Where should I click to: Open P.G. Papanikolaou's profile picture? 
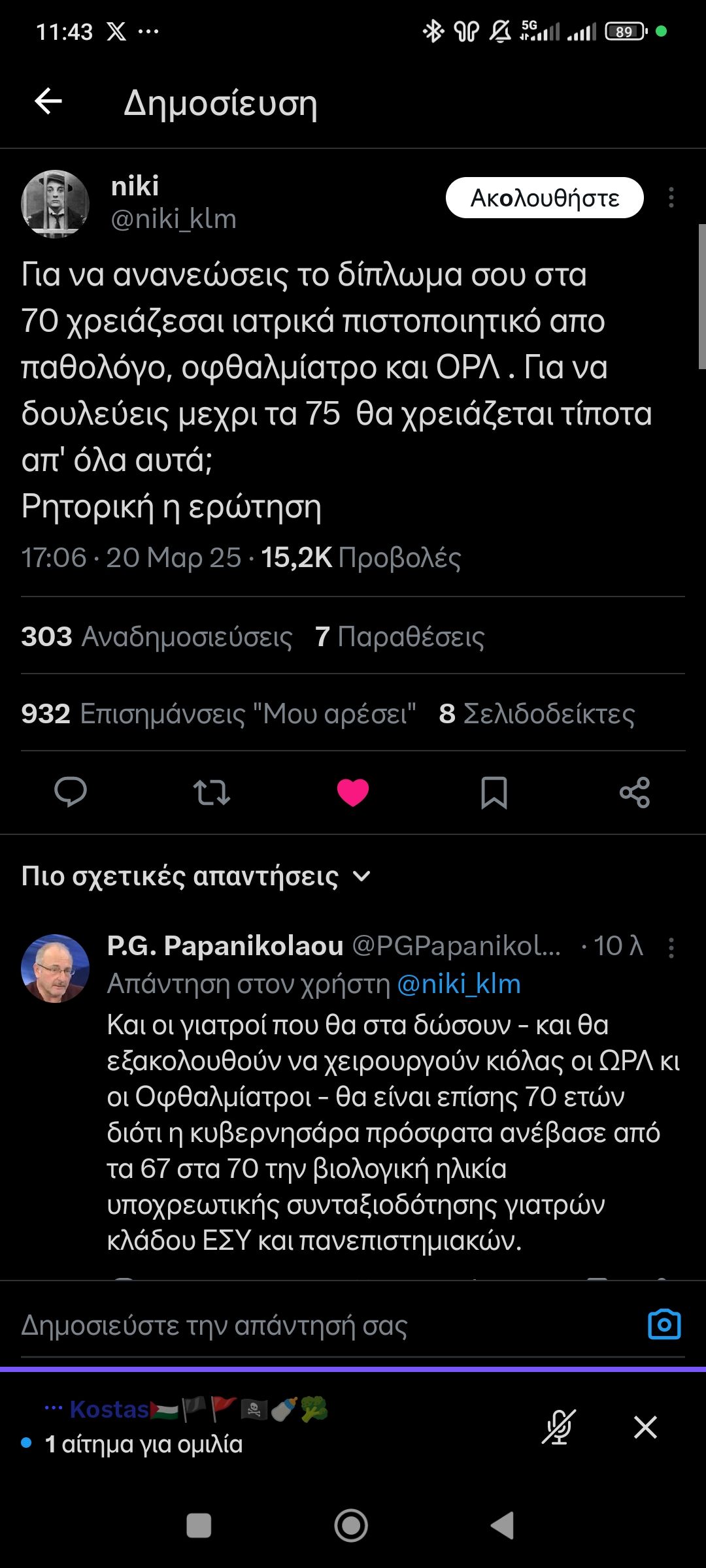pyautogui.click(x=55, y=968)
